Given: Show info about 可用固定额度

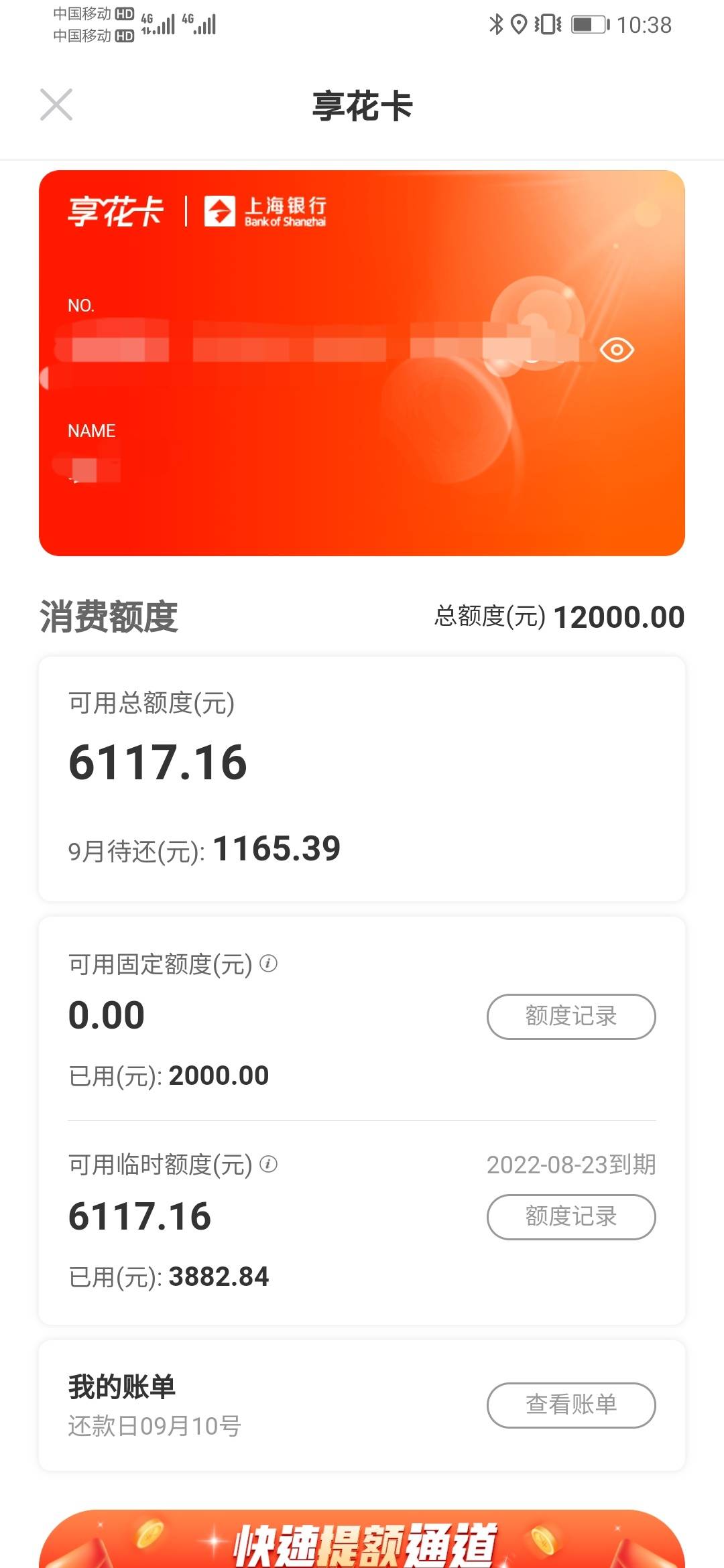Looking at the screenshot, I should click(x=268, y=964).
